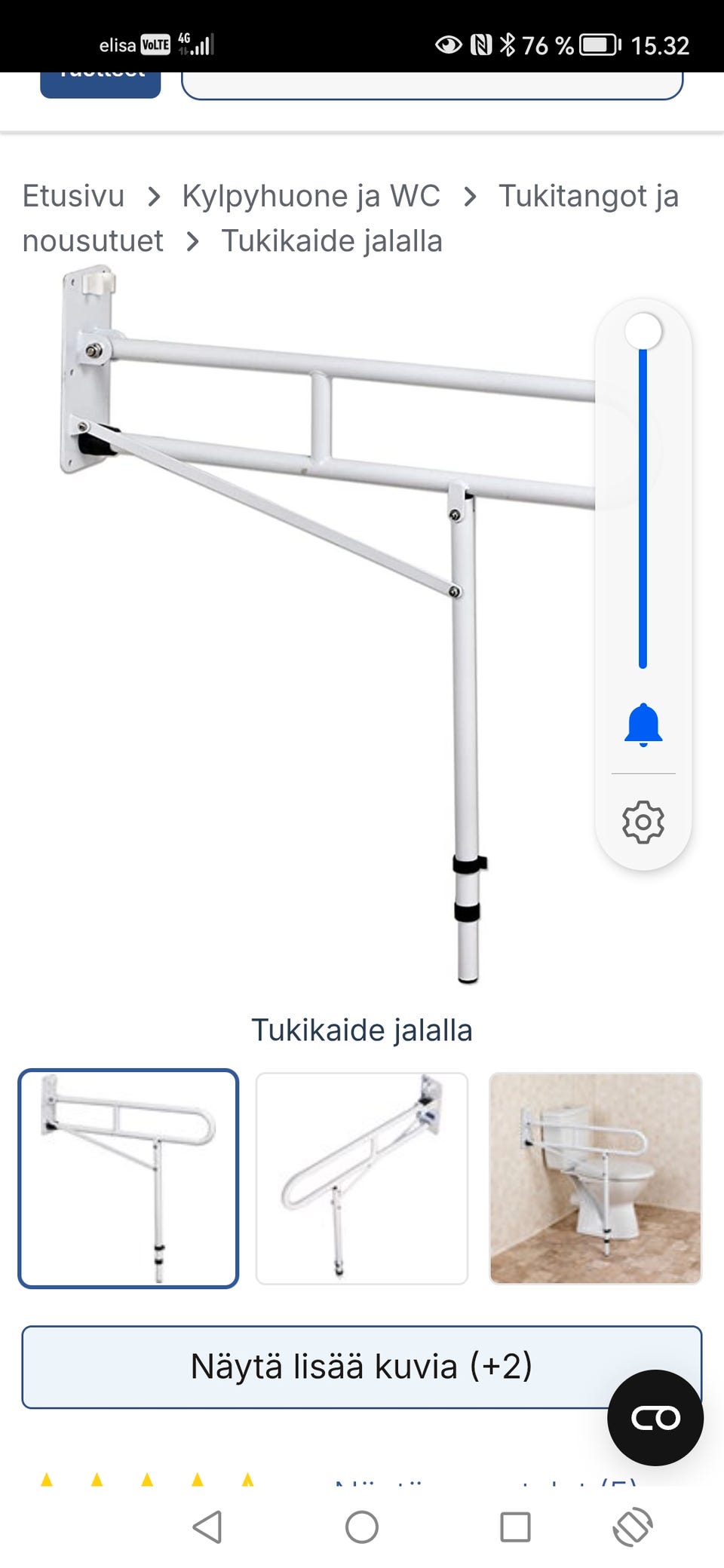Tap the eye comfort icon in status bar
The width and height of the screenshot is (724, 1568).
click(x=448, y=44)
